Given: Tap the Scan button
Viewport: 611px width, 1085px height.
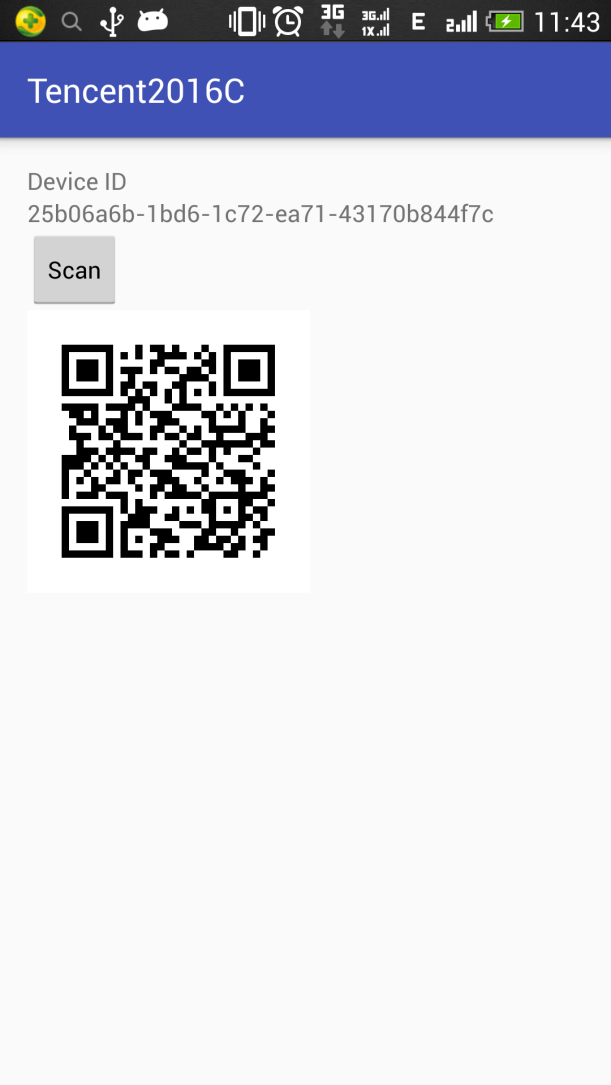Looking at the screenshot, I should [74, 269].
